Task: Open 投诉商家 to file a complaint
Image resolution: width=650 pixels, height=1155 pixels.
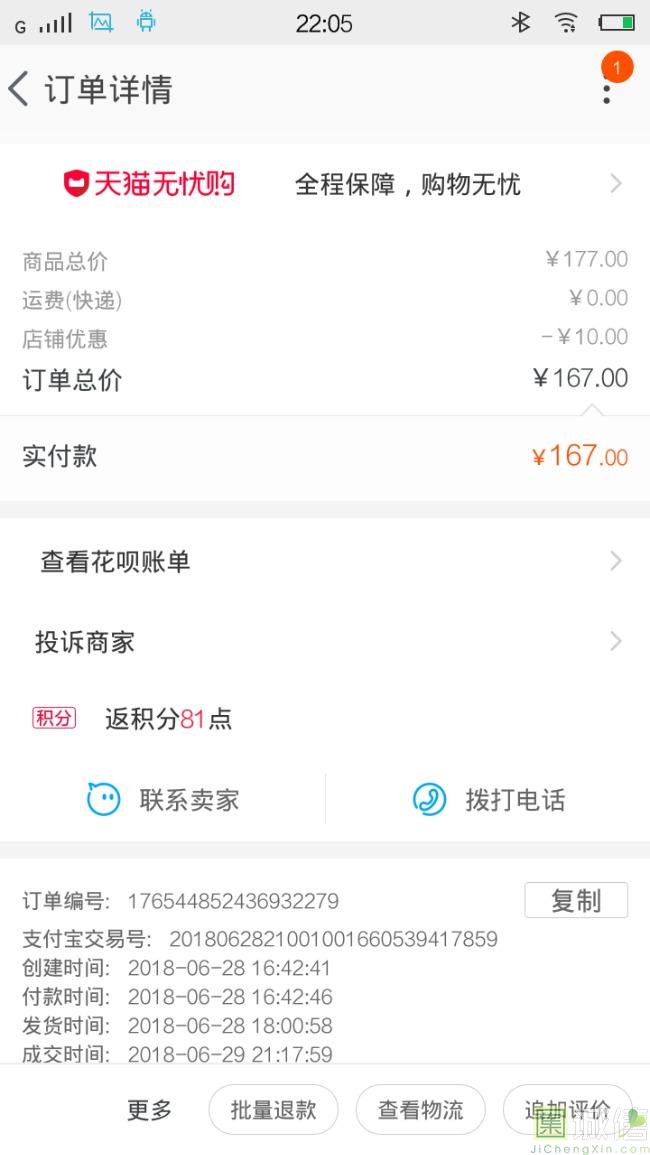Action: [x=325, y=642]
